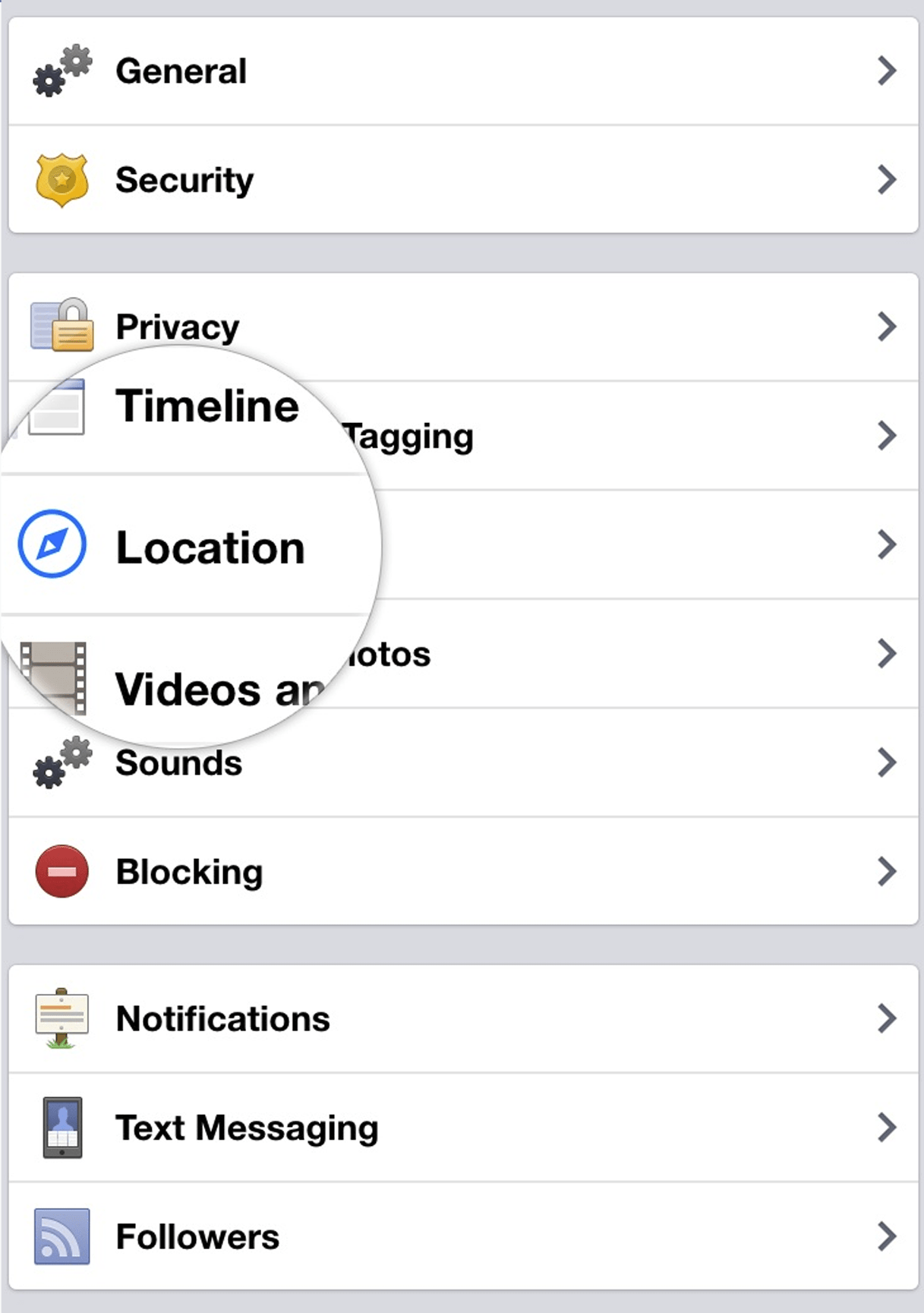Select the Privacy padlock icon
Screen dimensions: 924x1313
pyautogui.click(x=61, y=327)
